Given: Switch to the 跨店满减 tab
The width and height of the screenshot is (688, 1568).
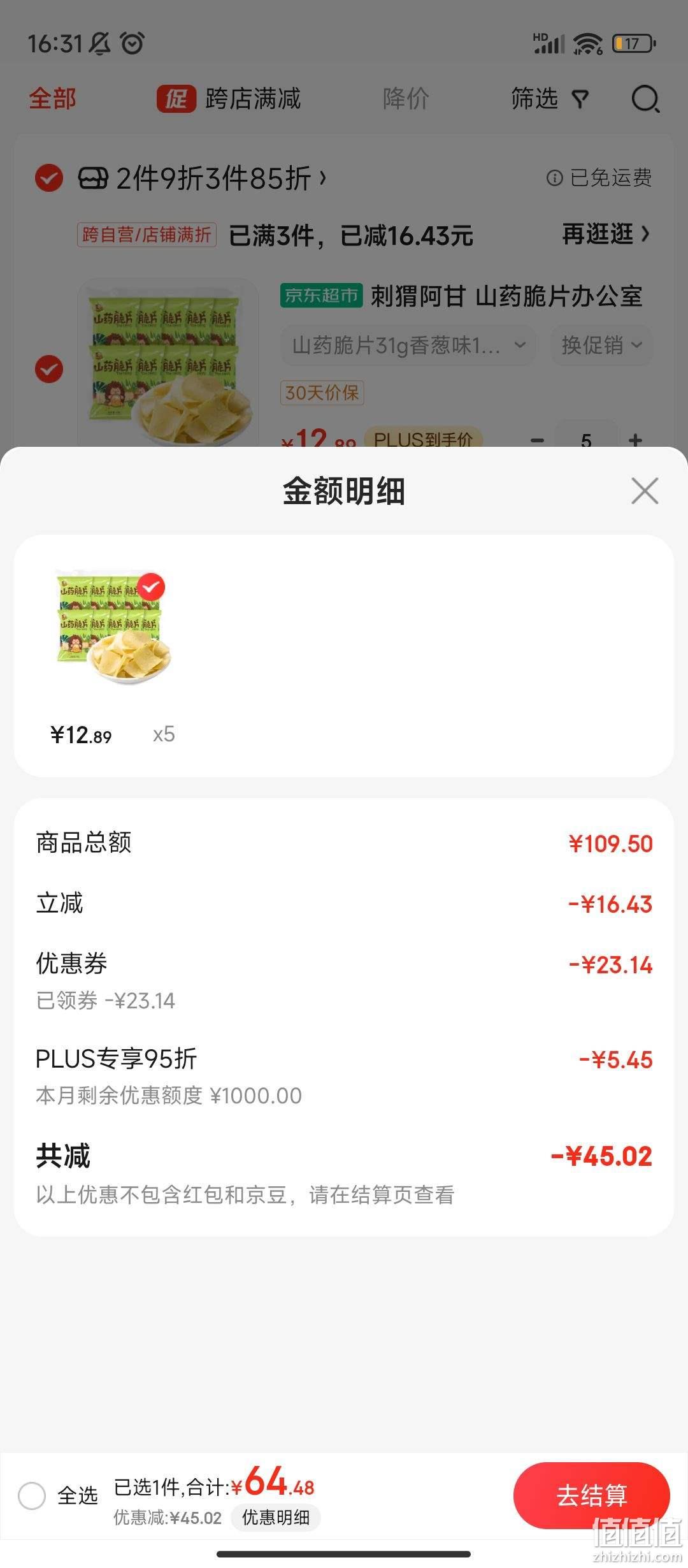Looking at the screenshot, I should [229, 99].
